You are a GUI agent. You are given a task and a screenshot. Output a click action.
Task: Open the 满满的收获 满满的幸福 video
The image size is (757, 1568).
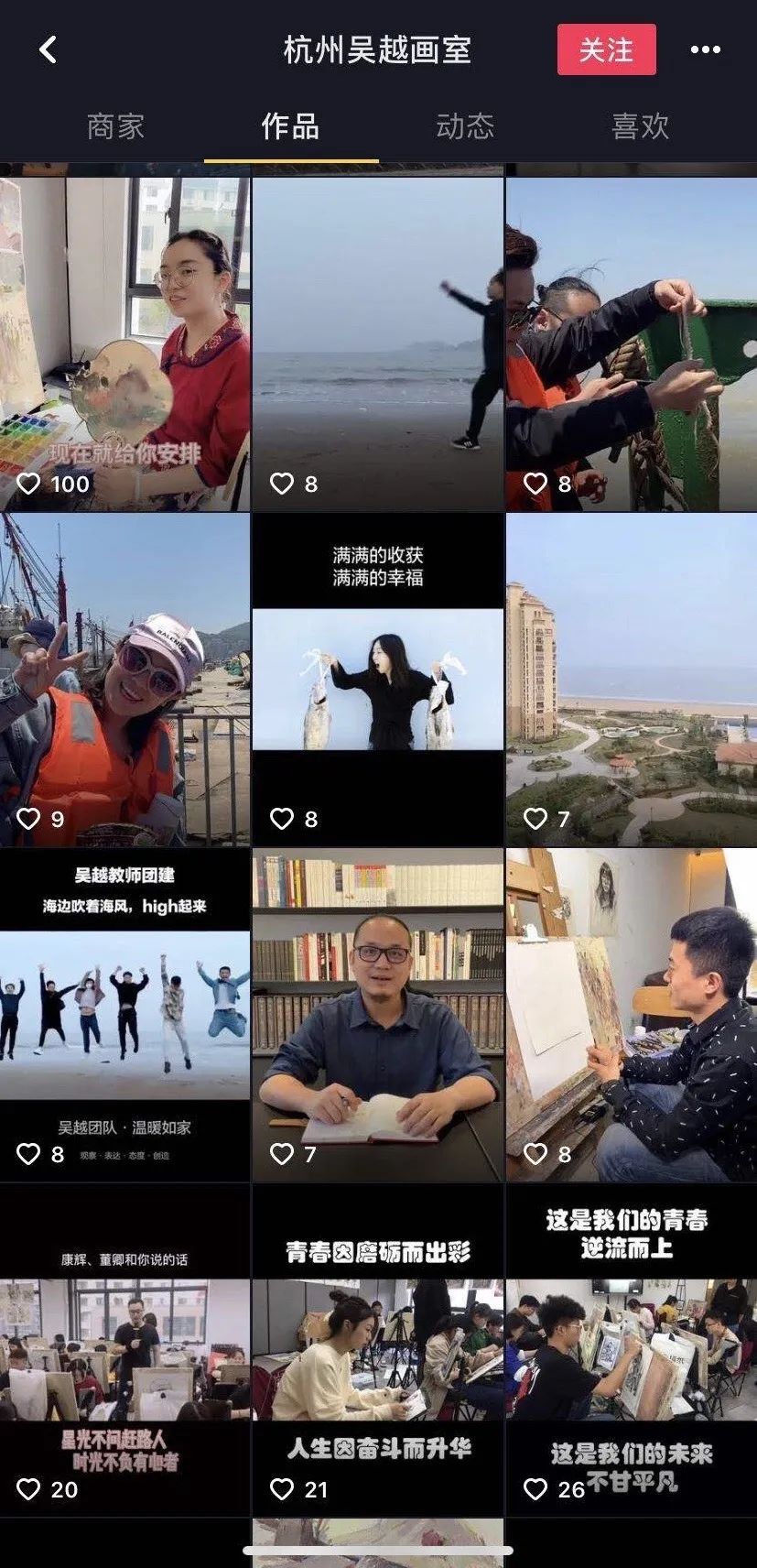[377, 679]
